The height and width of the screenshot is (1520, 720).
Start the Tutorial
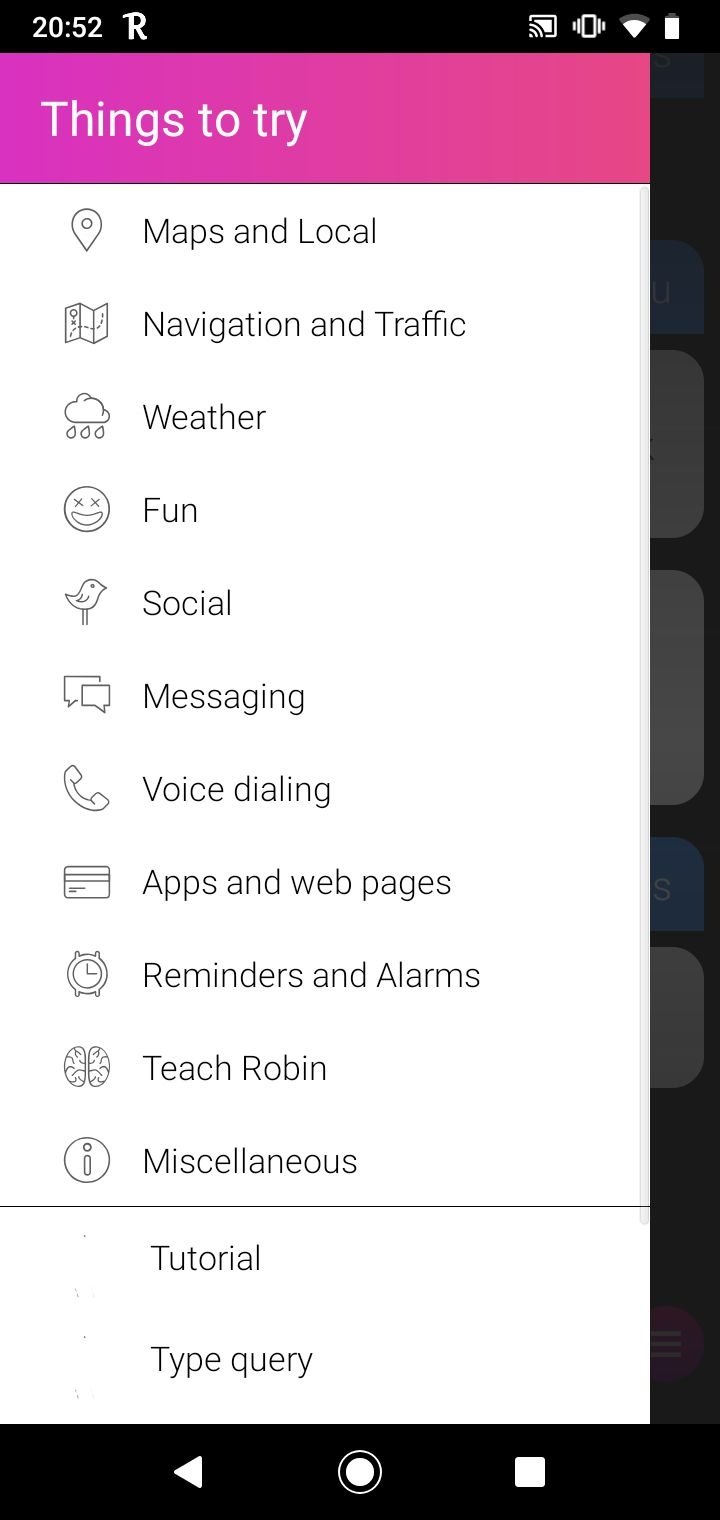pos(325,1258)
